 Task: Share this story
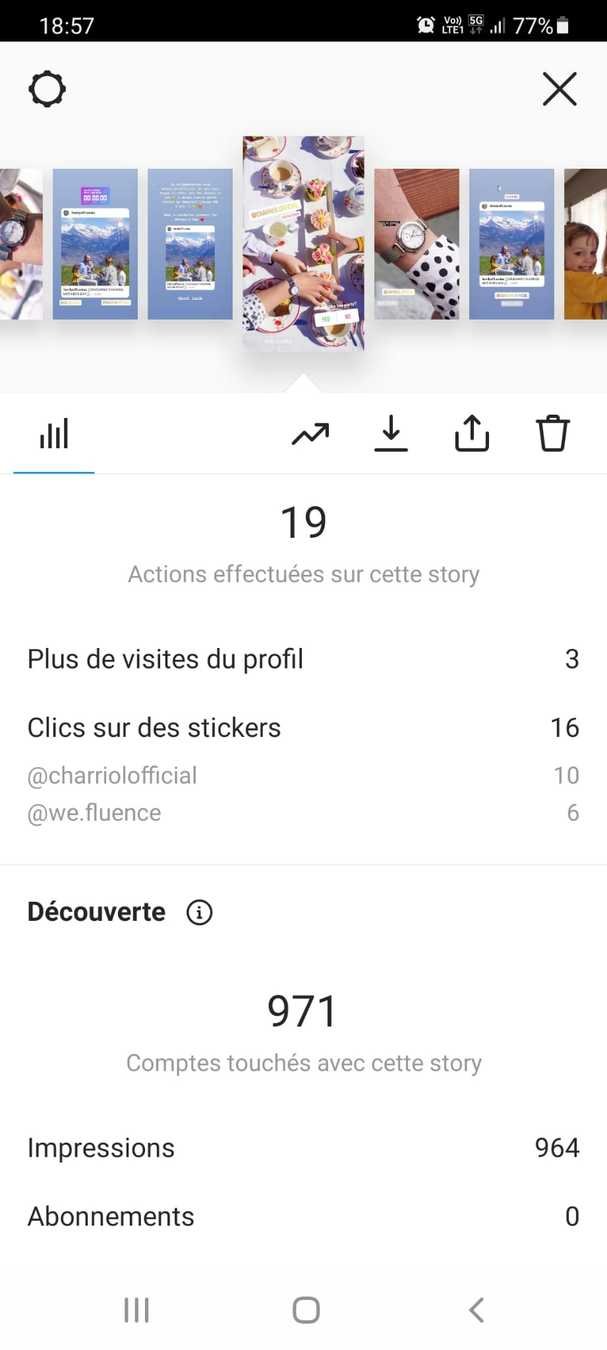(x=472, y=434)
